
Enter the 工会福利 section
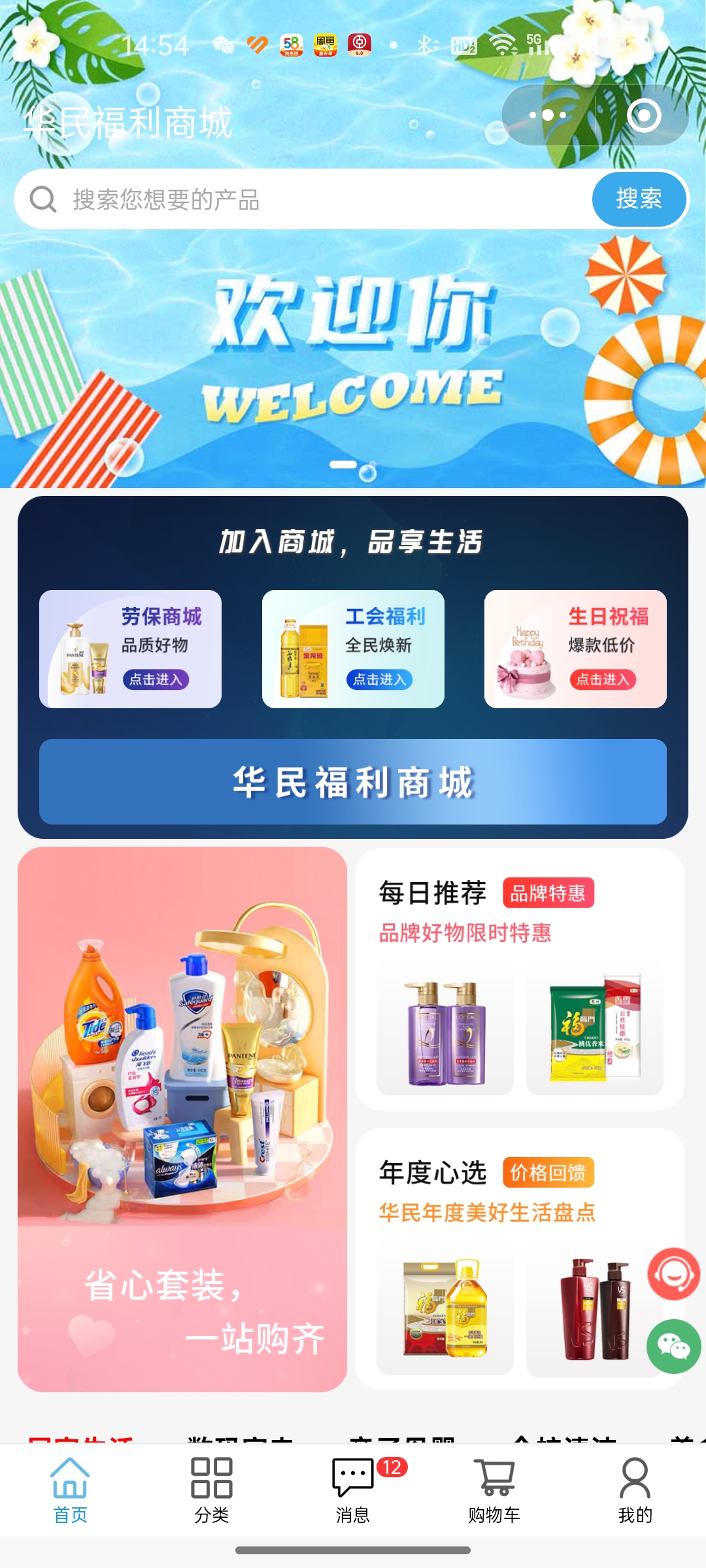point(353,649)
